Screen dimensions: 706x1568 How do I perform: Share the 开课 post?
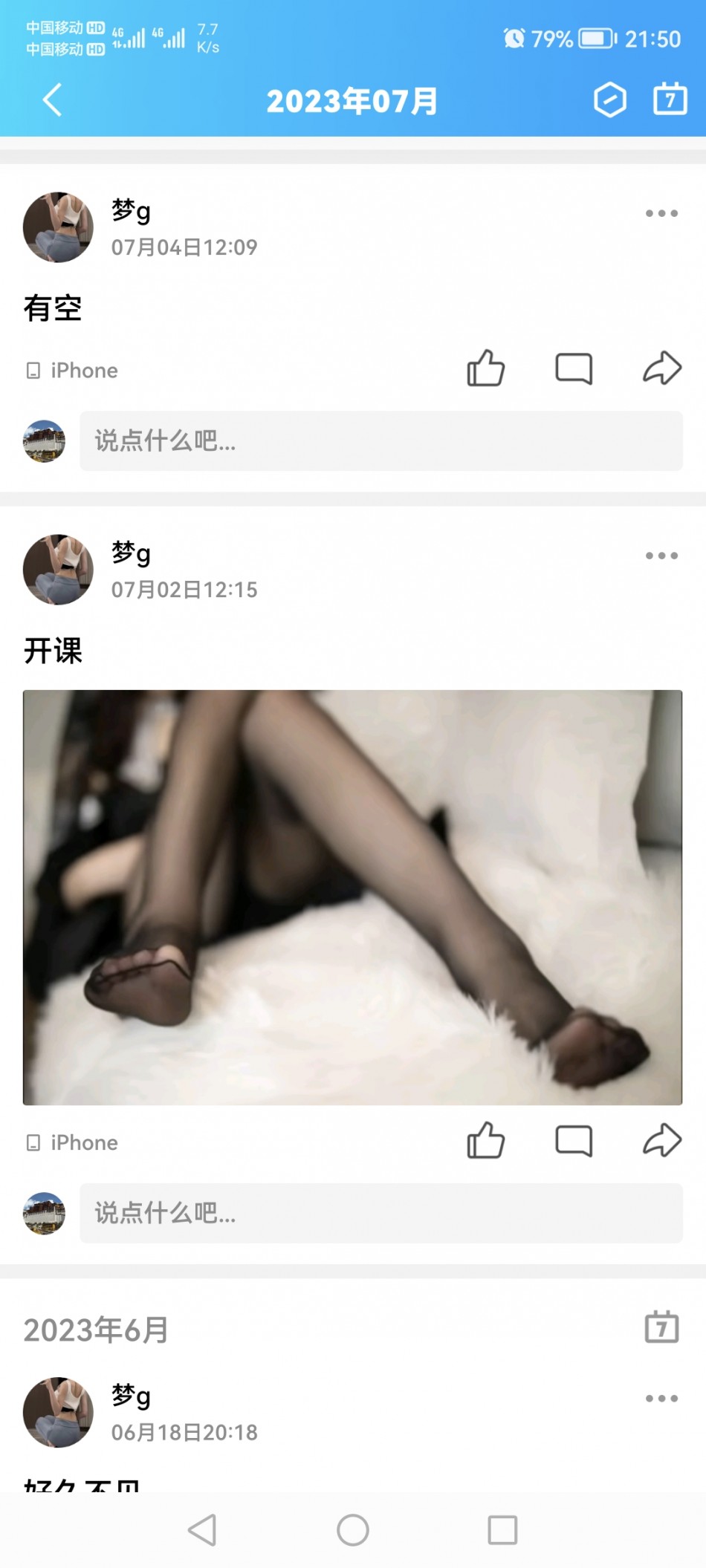pos(661,1140)
